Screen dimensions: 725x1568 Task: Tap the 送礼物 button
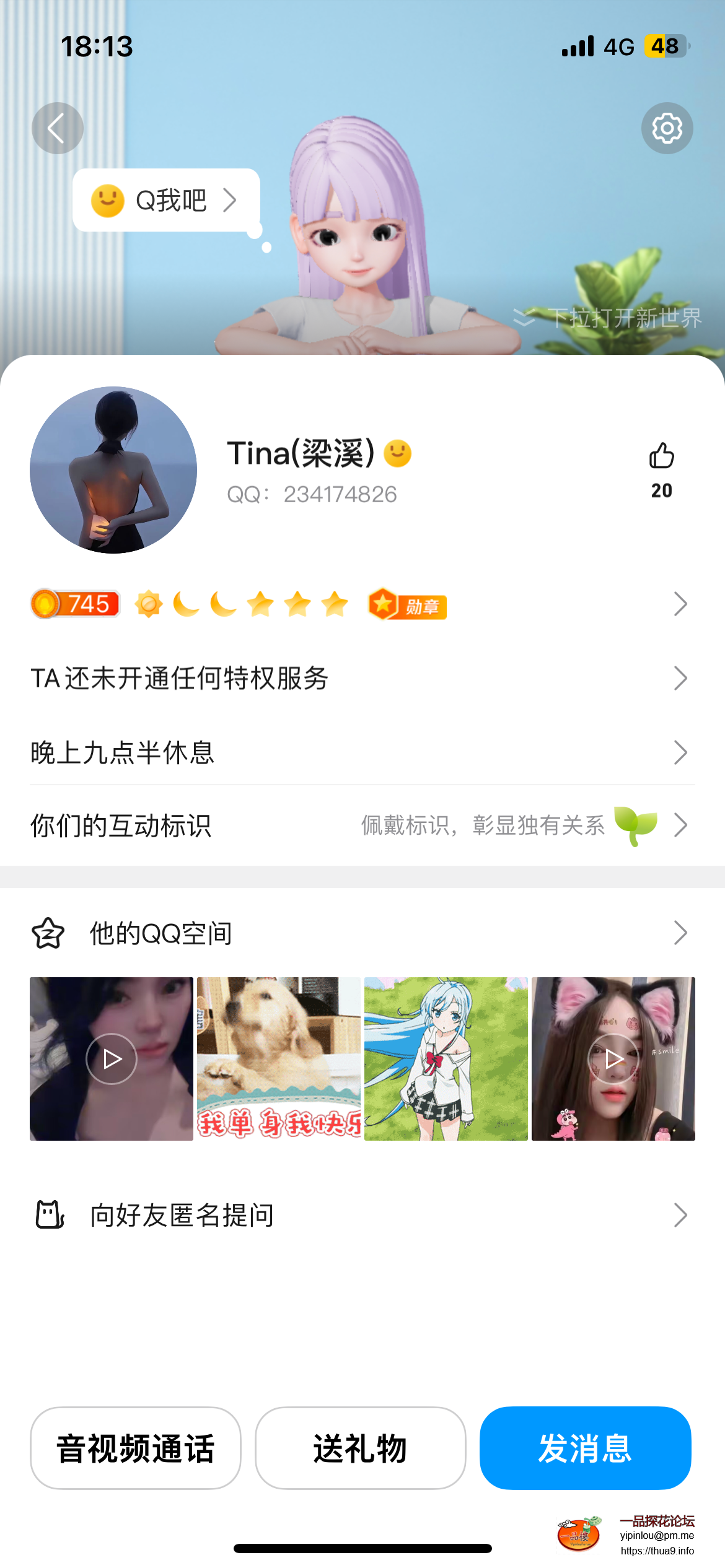click(x=360, y=1448)
